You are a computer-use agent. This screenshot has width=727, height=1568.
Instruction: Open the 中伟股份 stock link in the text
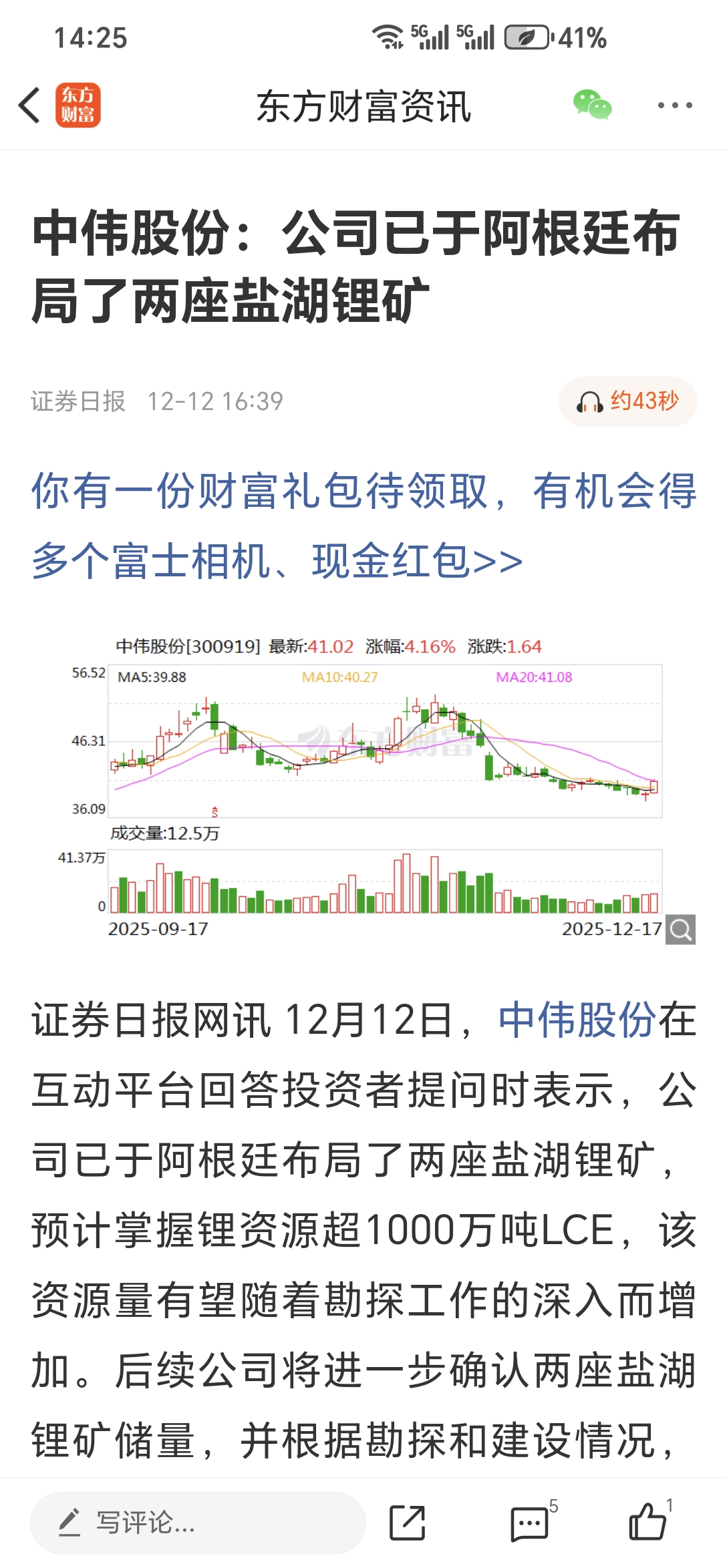click(577, 1021)
